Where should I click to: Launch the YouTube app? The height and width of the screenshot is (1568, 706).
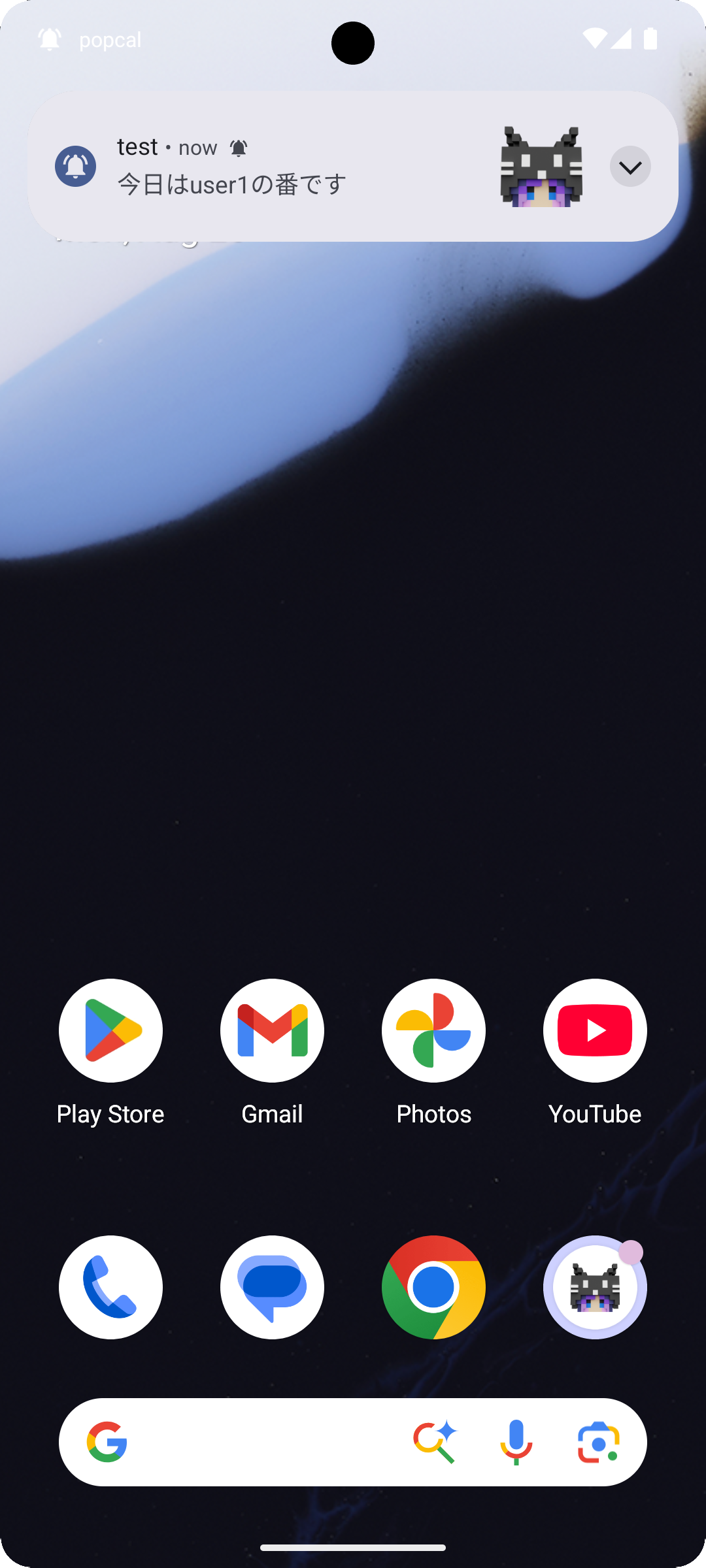(x=595, y=1030)
